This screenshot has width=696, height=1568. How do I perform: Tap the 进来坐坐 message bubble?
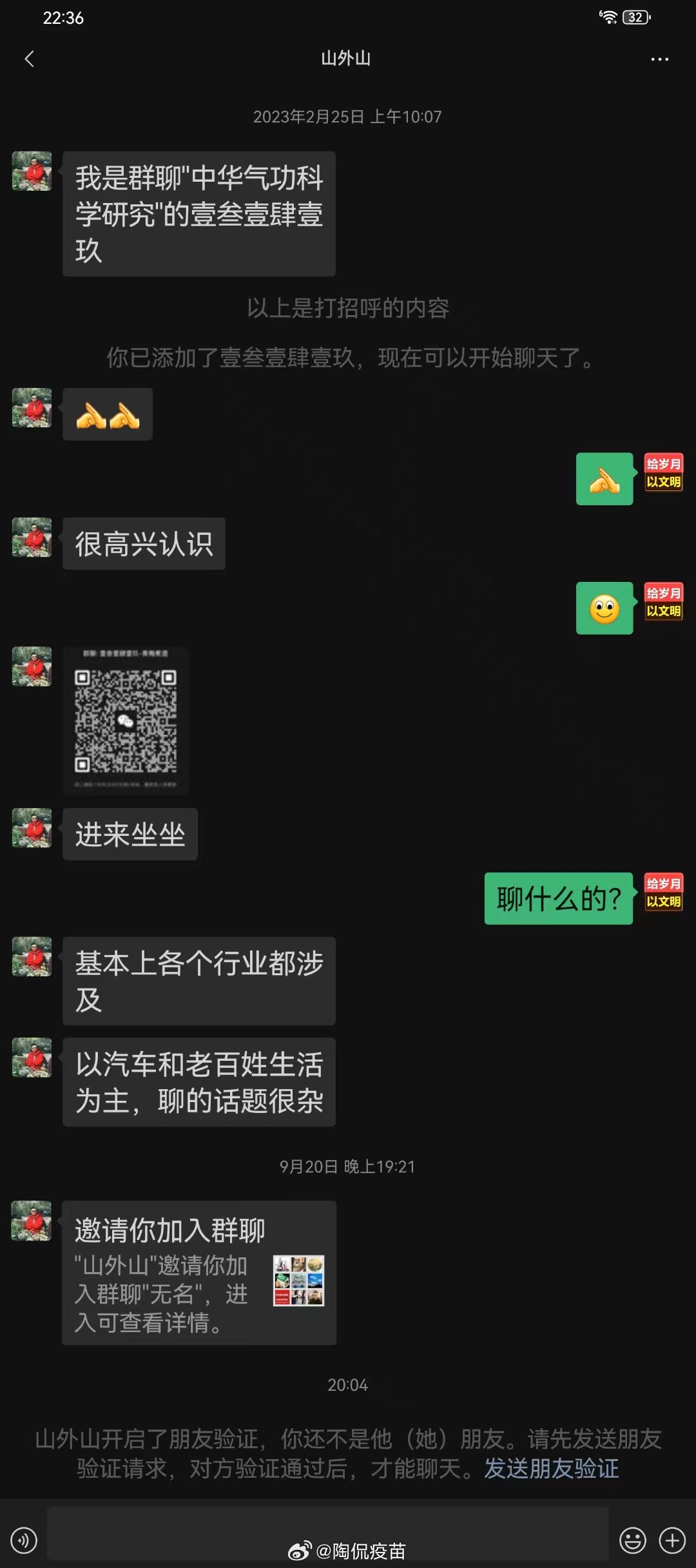tap(130, 834)
